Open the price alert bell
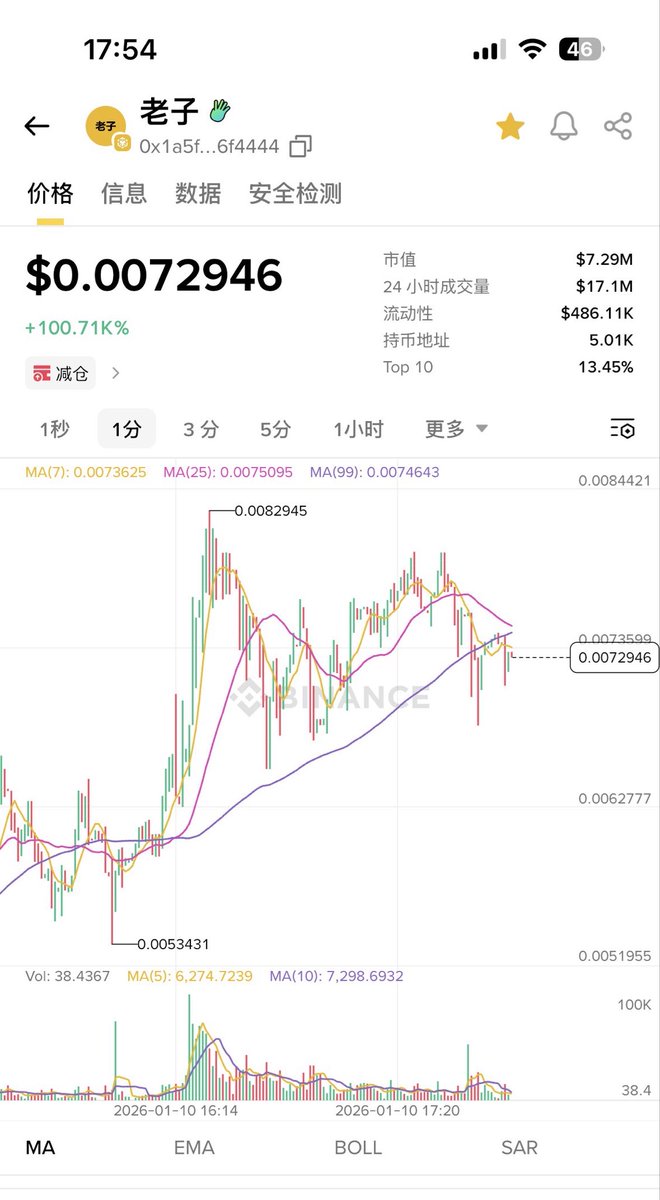The height and width of the screenshot is (1200, 660). 564,126
